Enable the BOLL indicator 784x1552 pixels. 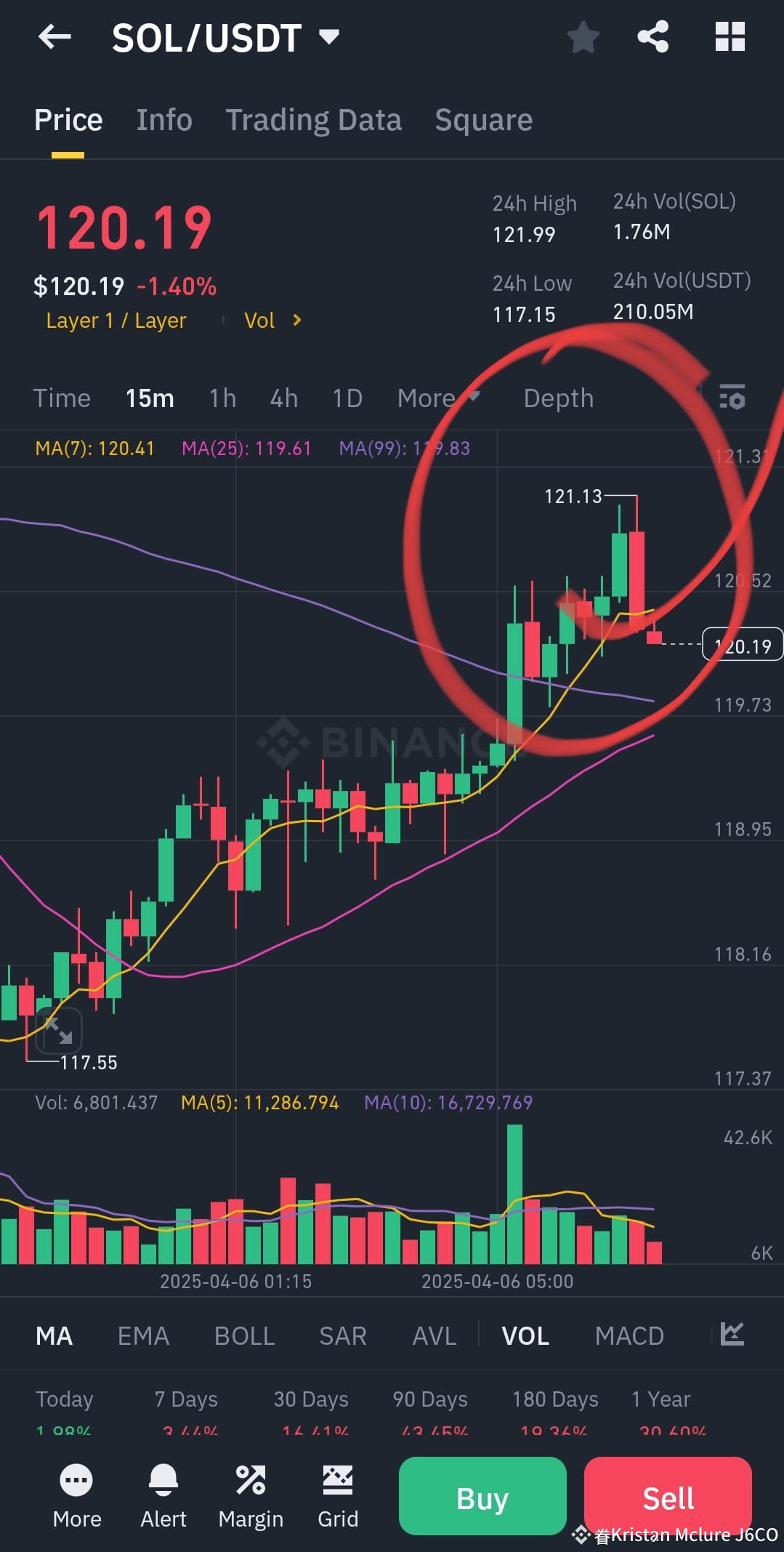(x=244, y=1336)
